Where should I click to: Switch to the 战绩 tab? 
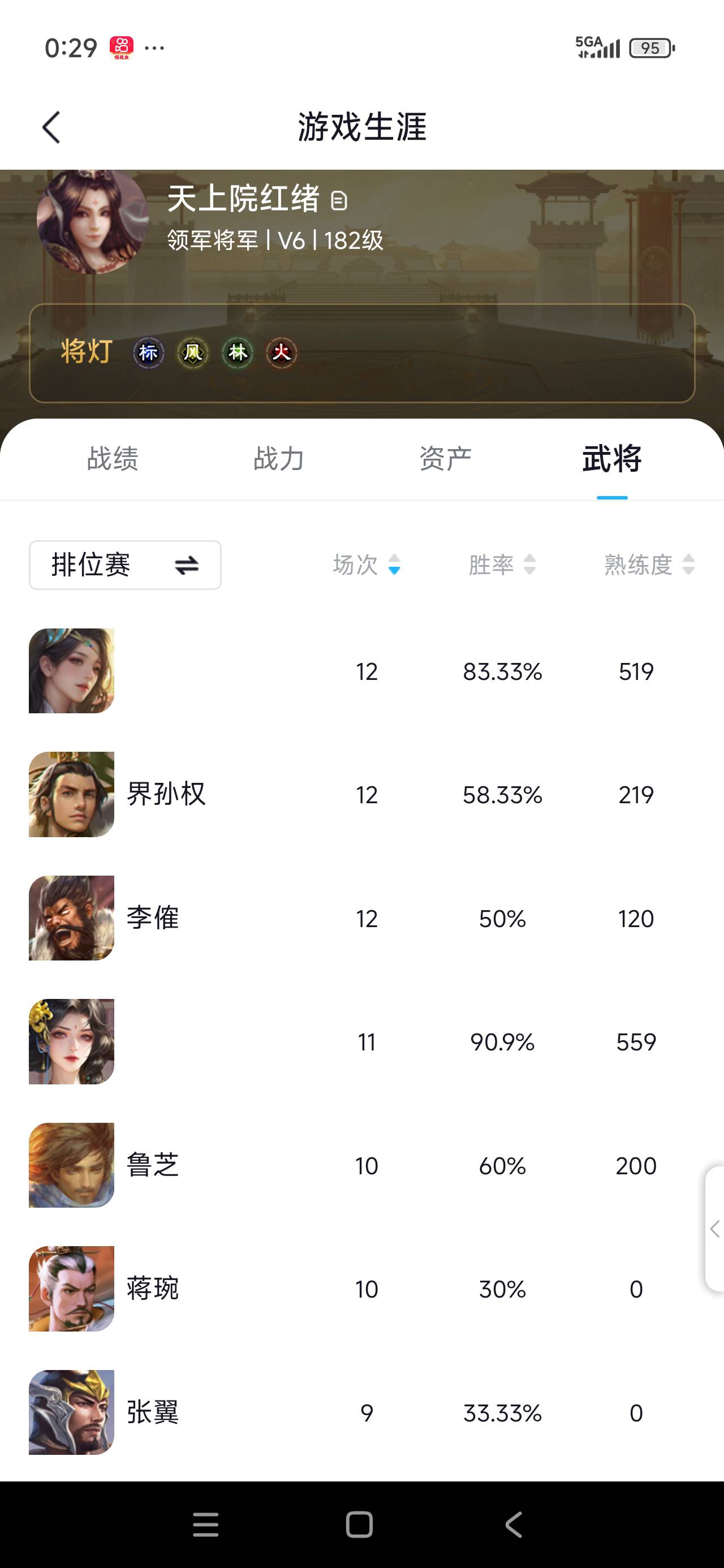pyautogui.click(x=113, y=458)
